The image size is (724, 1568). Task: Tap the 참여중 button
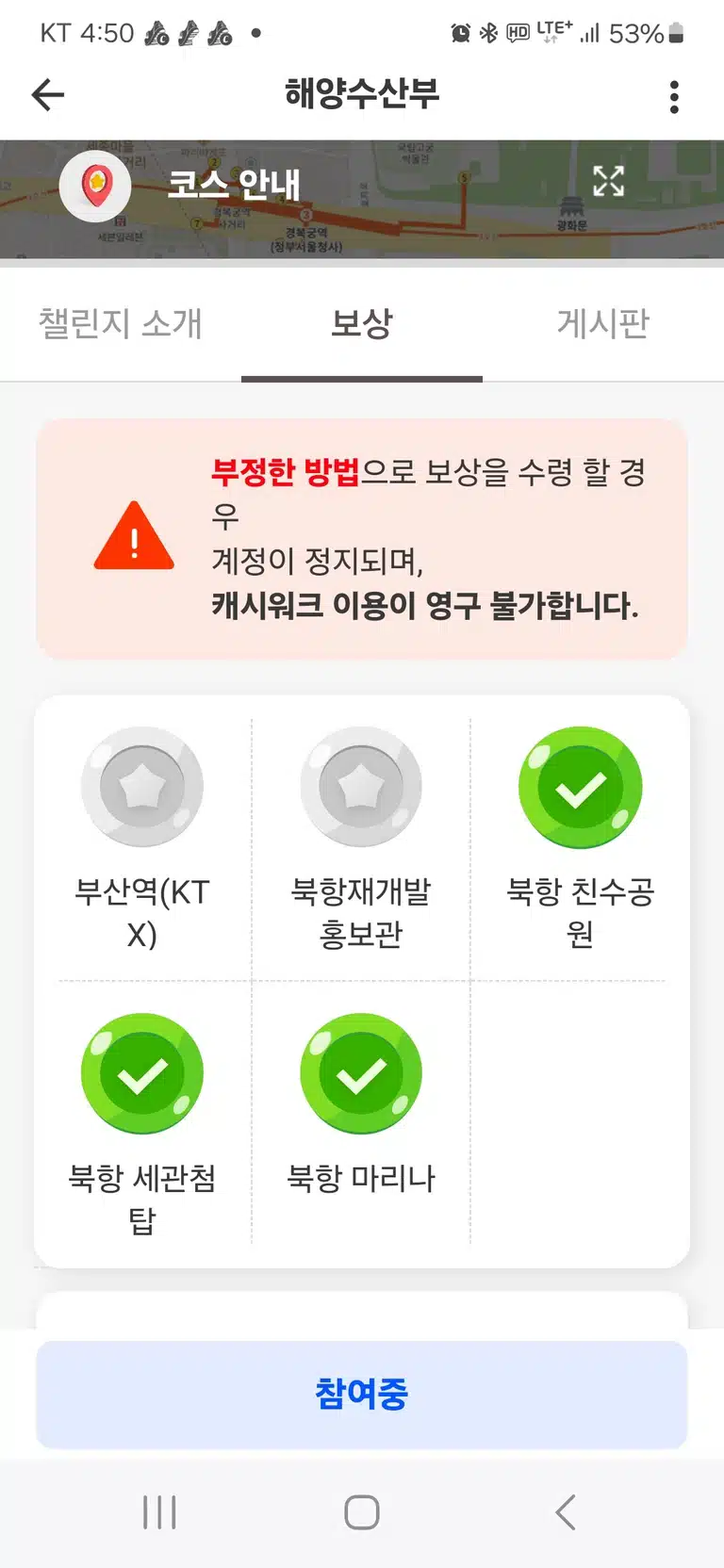point(362,1394)
